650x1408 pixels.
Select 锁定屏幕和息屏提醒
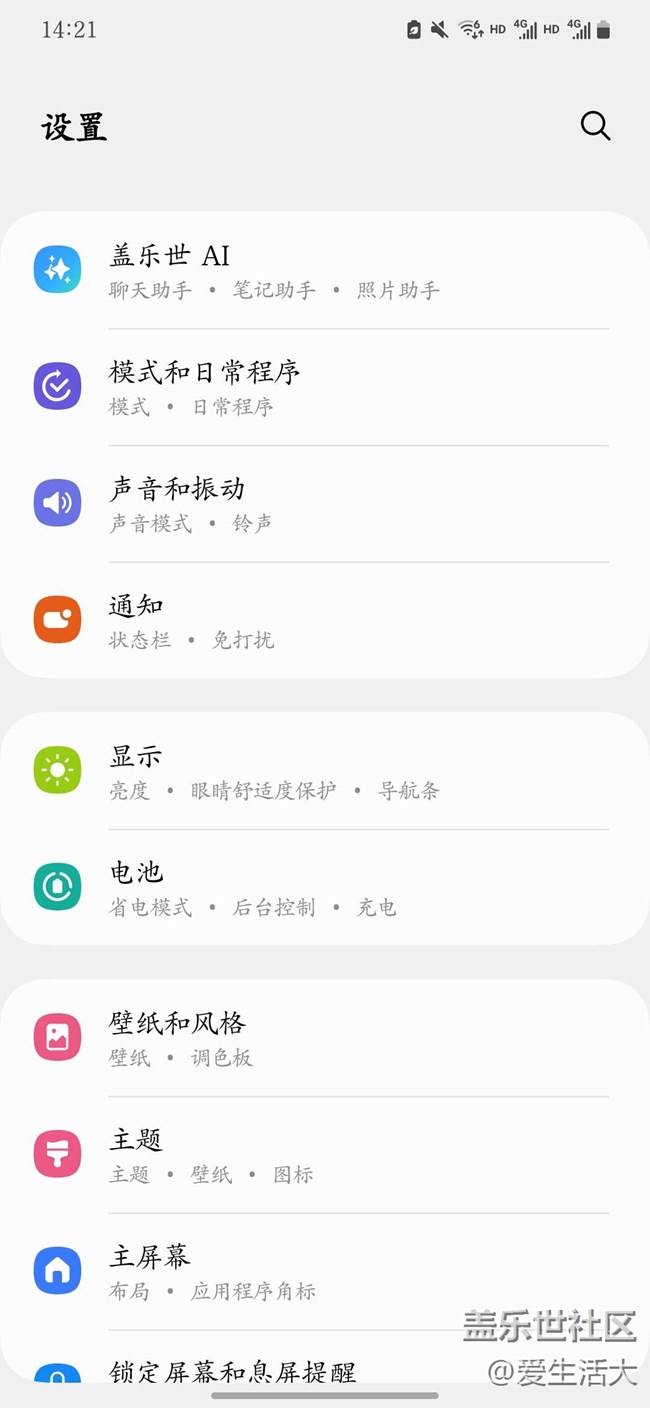click(232, 1372)
